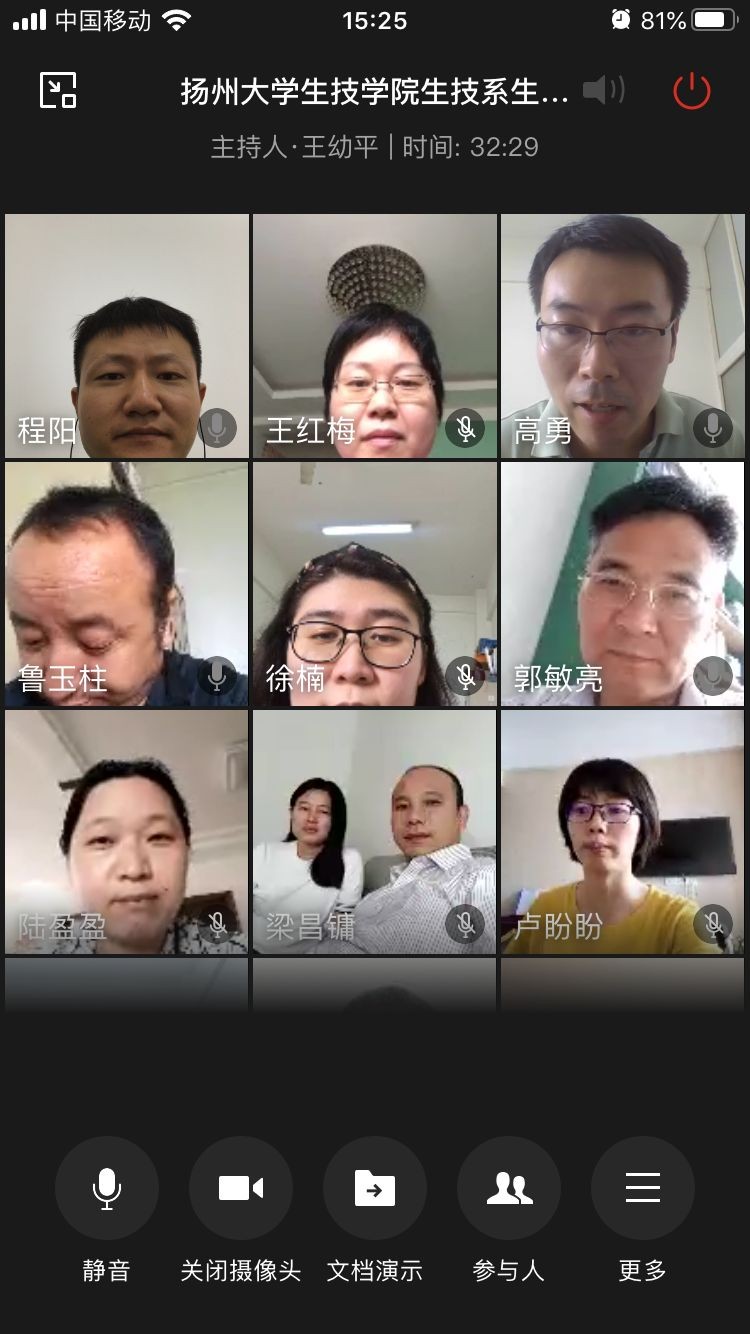Select 高勇's video tile
Viewport: 750px width, 1334px height.
623,336
